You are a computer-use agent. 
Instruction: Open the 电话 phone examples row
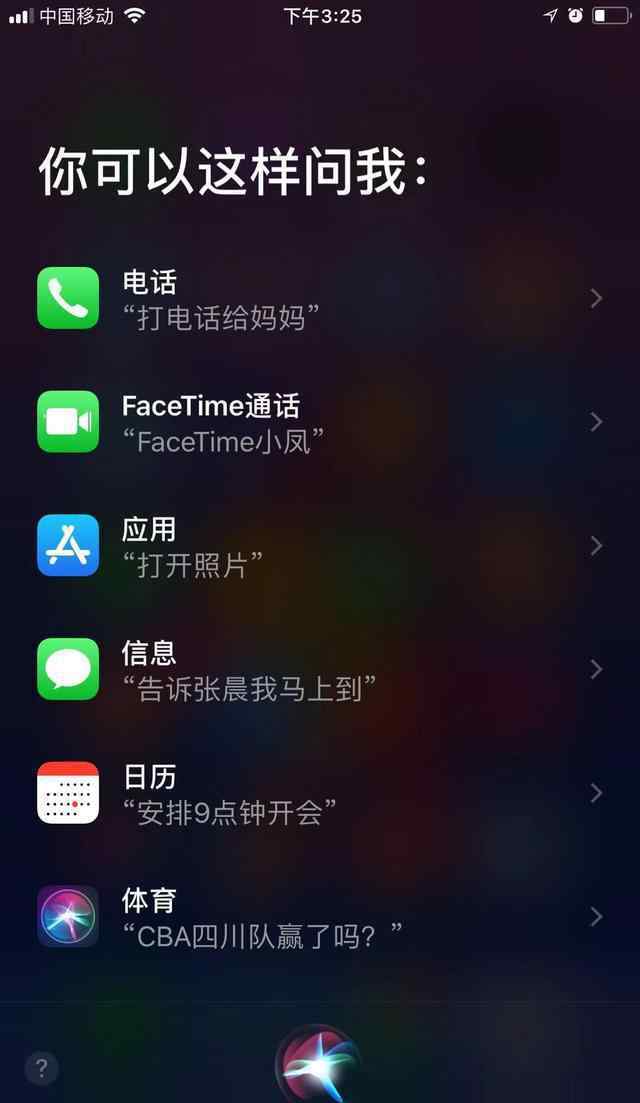click(x=320, y=299)
